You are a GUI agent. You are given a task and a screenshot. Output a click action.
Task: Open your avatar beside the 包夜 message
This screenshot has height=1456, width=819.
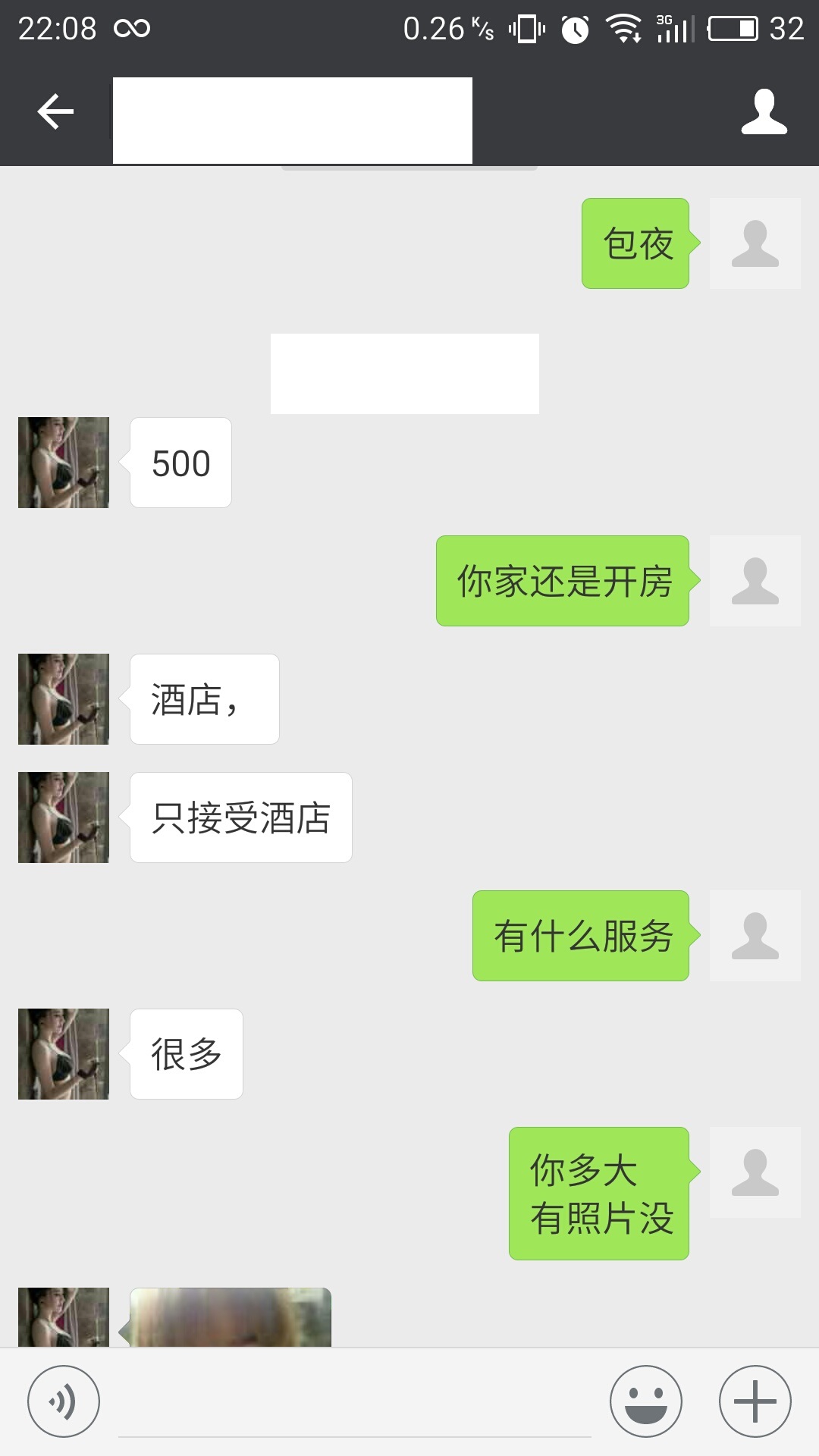tap(755, 243)
